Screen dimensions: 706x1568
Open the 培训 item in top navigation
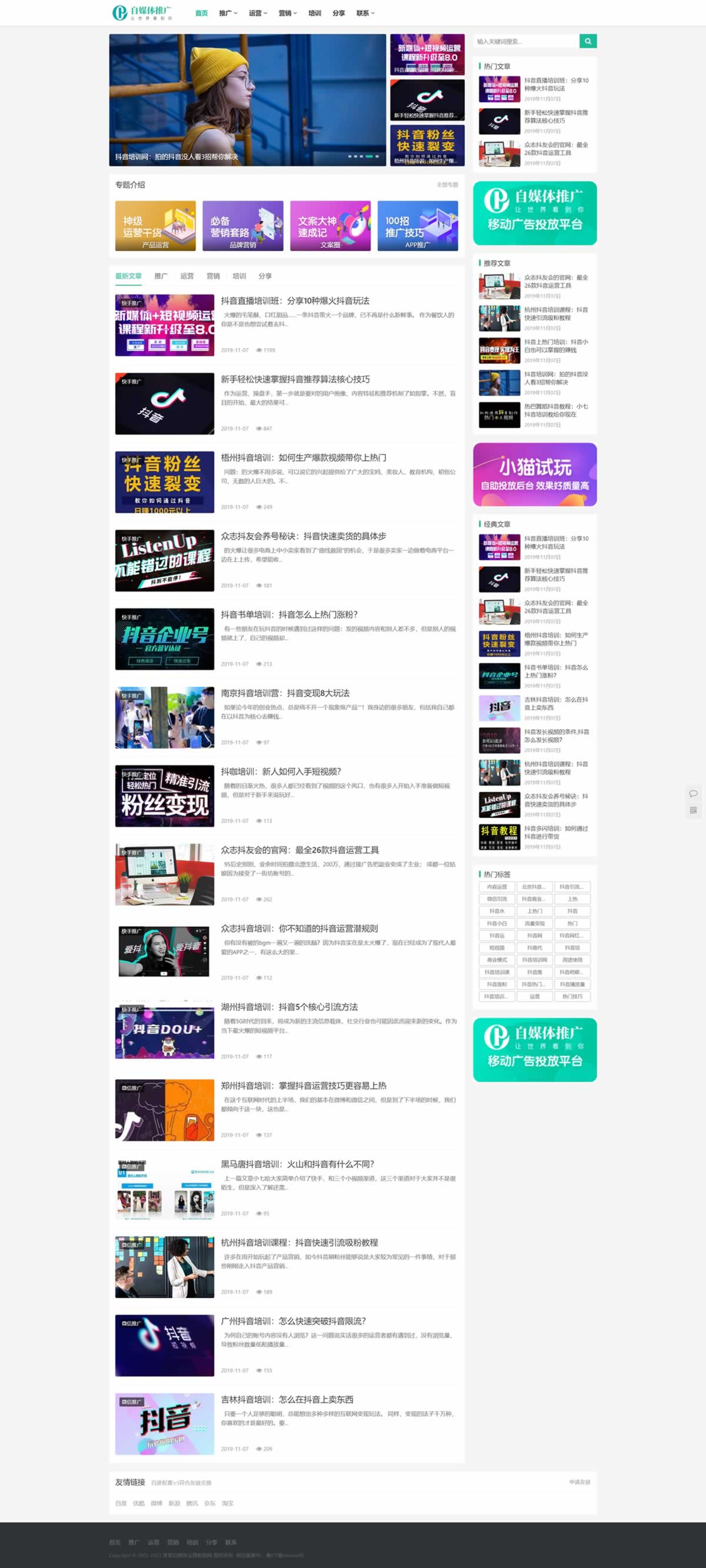click(314, 13)
